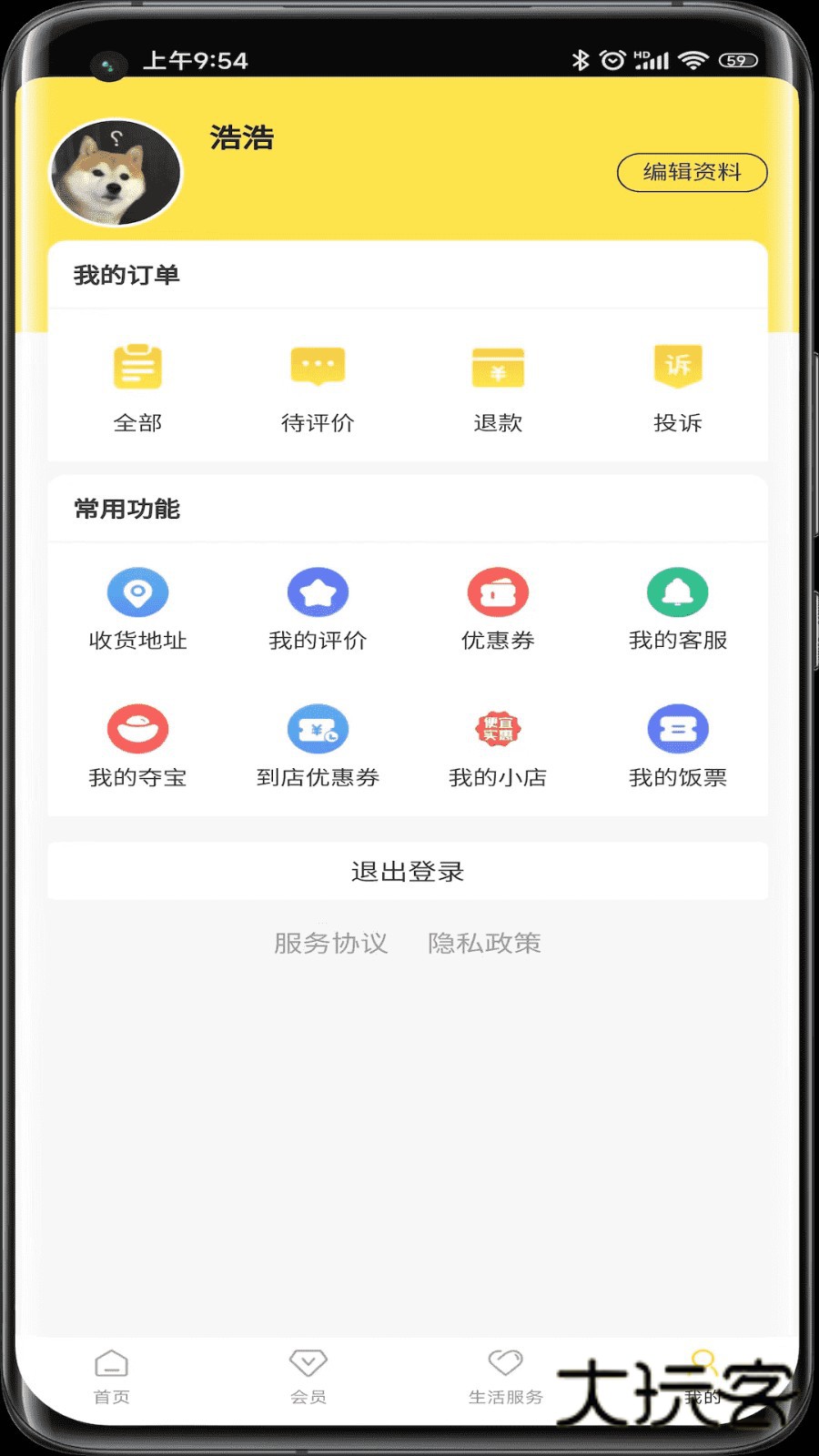Open the 隐私政策 privacy policy link
The image size is (819, 1456).
pos(483,943)
